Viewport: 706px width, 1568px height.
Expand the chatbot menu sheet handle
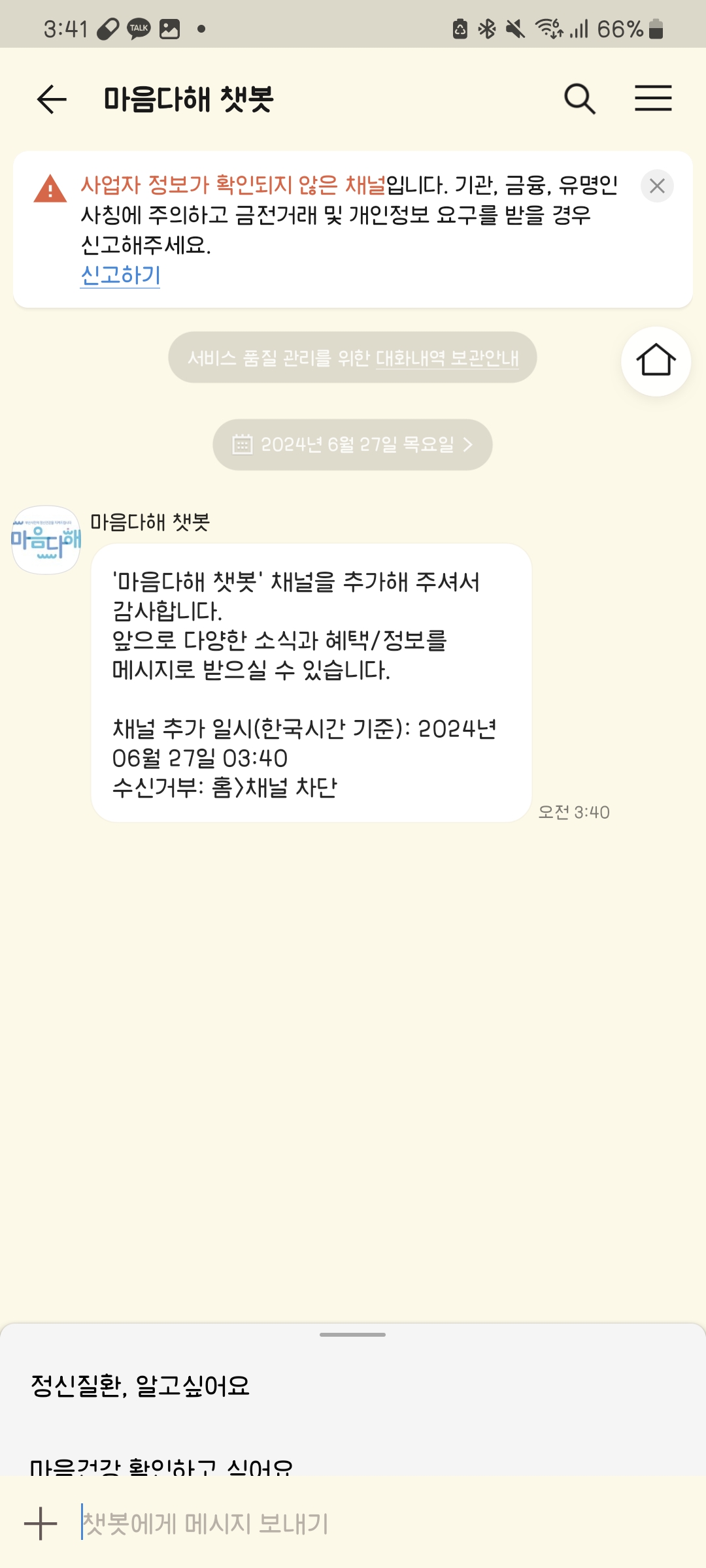click(x=352, y=1335)
